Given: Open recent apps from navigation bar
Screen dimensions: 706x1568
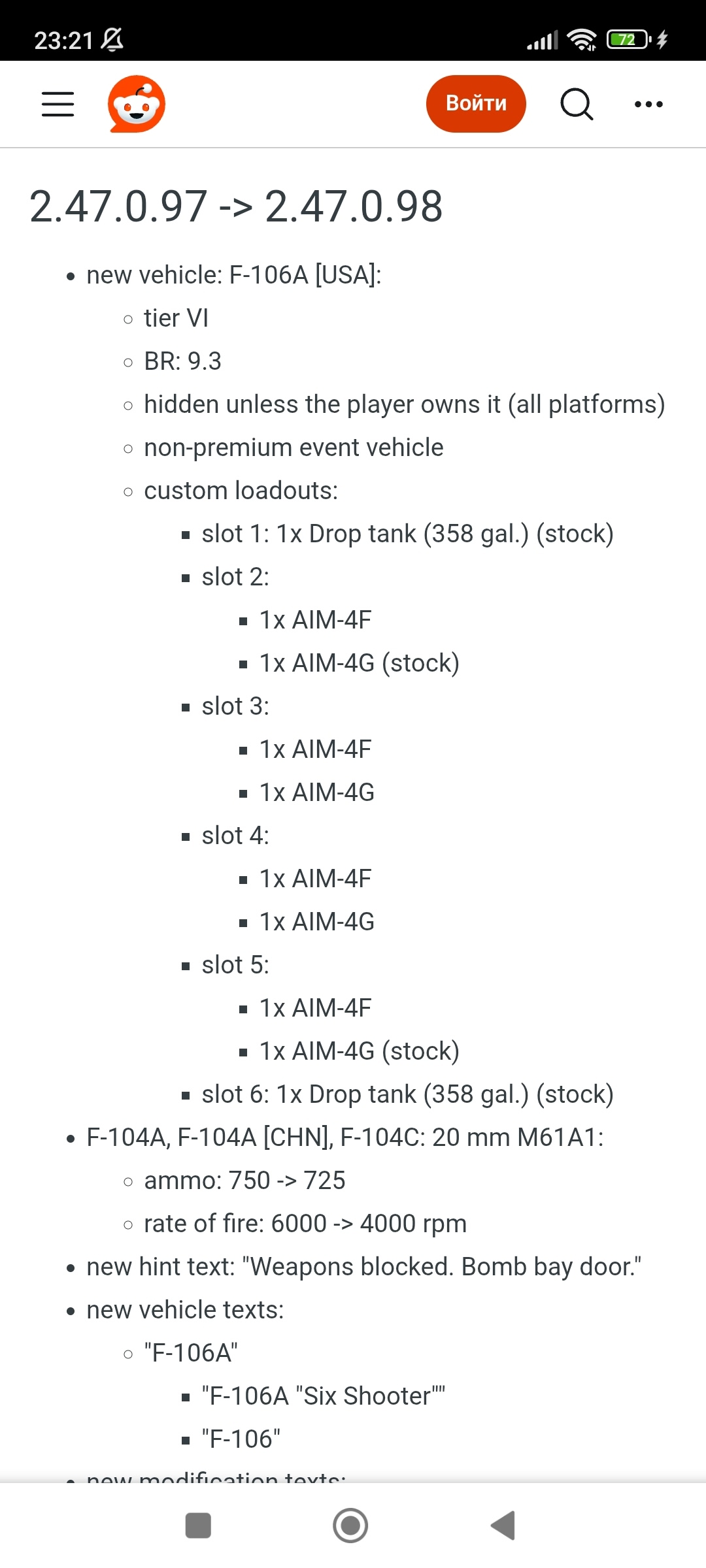Looking at the screenshot, I should 198,1526.
